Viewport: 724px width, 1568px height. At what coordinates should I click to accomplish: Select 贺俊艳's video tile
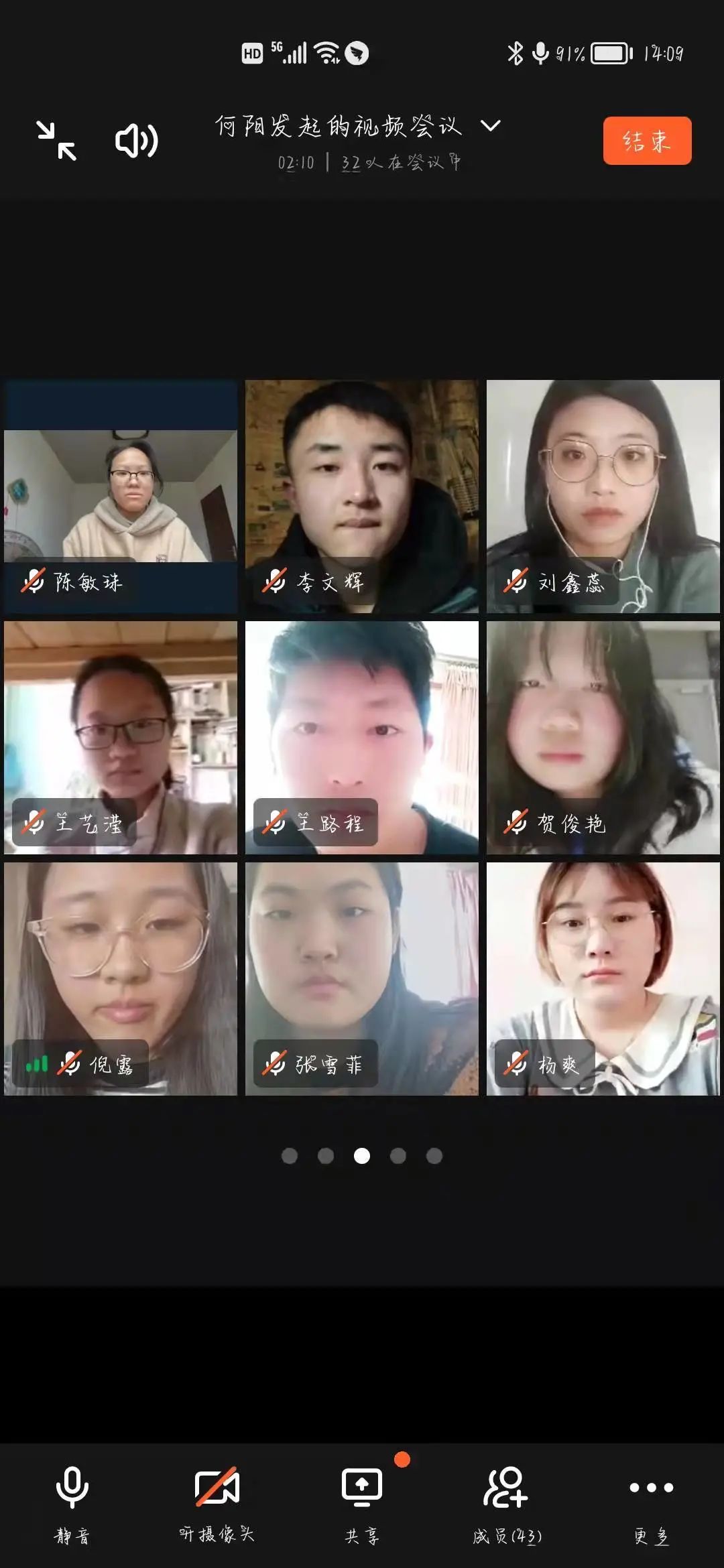(603, 737)
